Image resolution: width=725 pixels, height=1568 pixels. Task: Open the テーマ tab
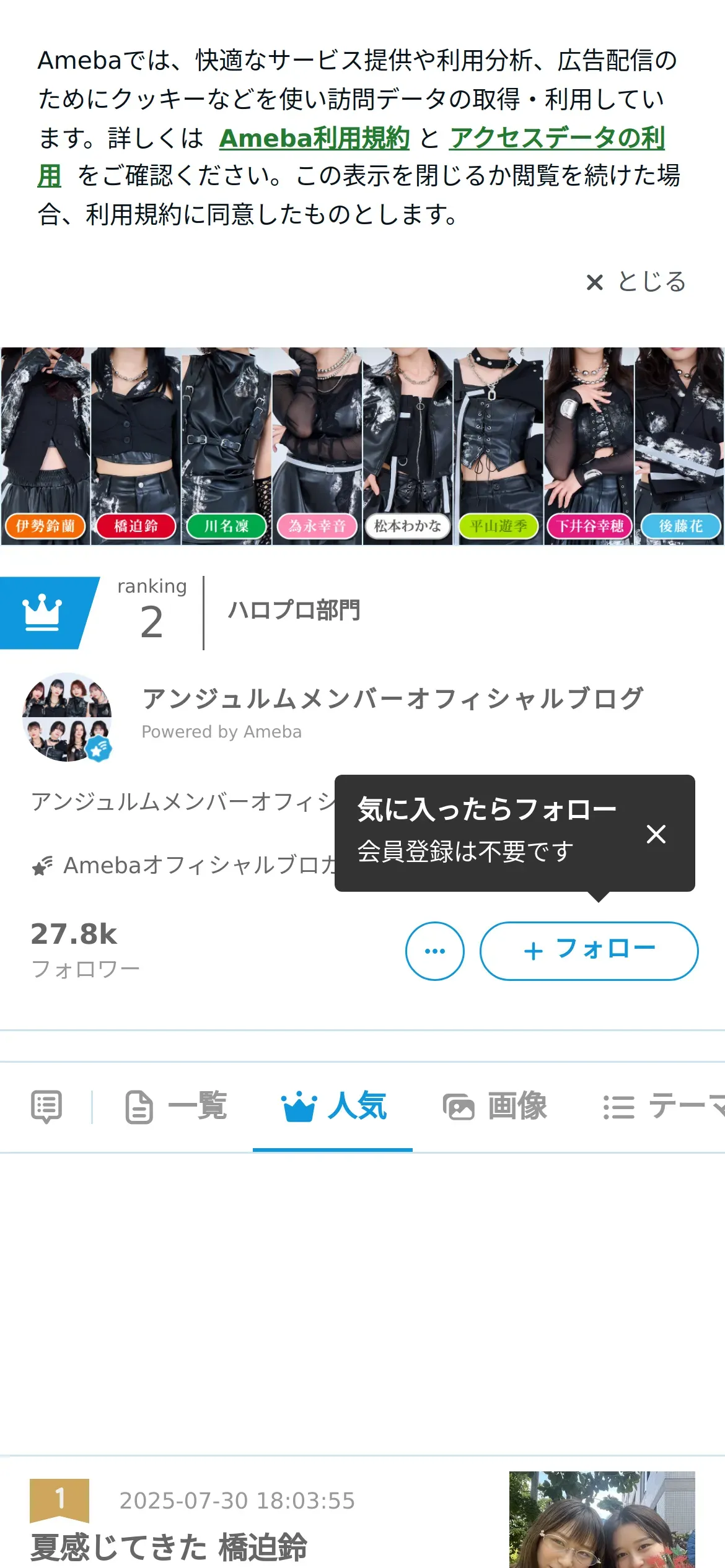click(663, 1107)
